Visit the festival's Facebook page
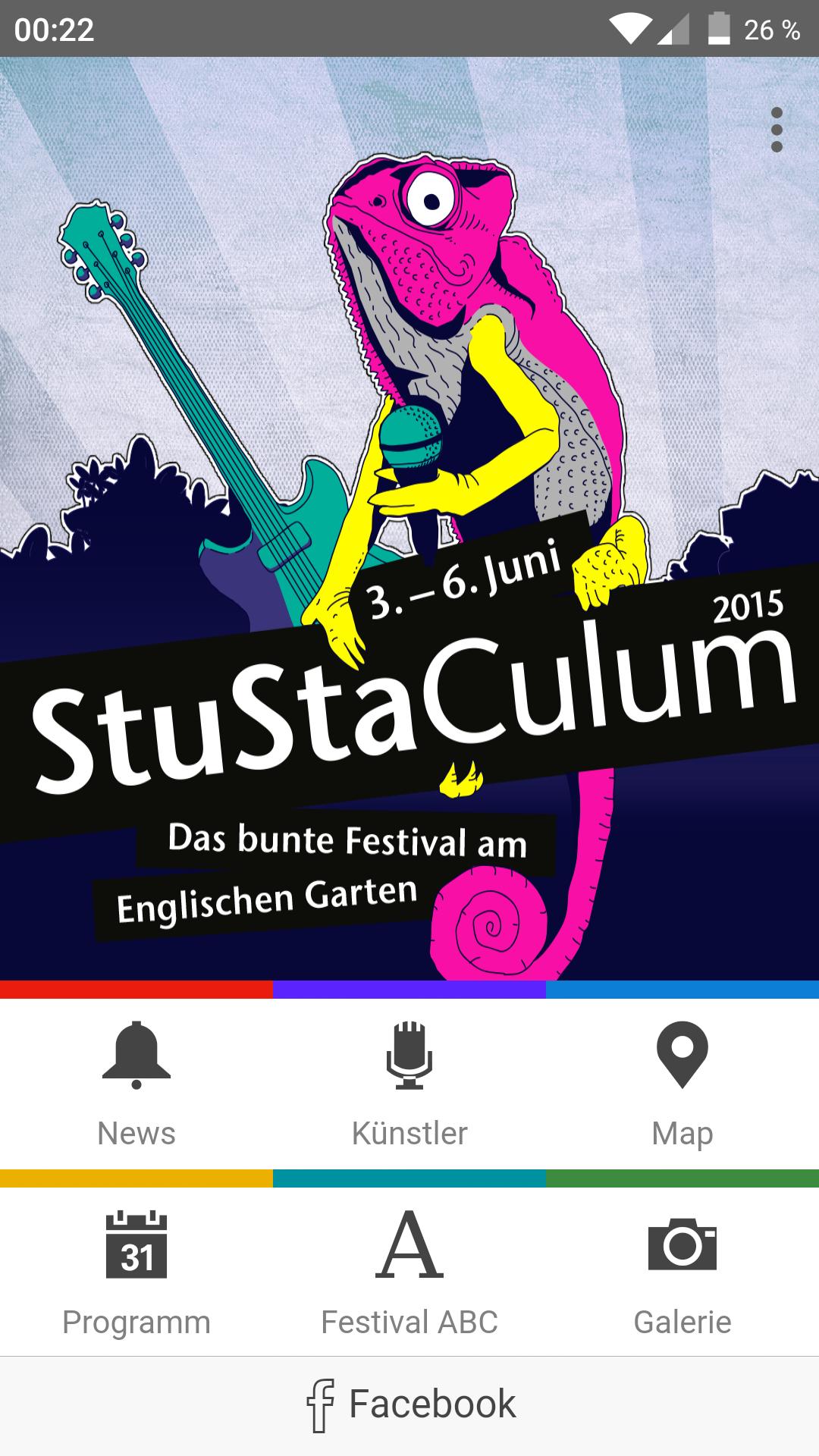 409,1404
